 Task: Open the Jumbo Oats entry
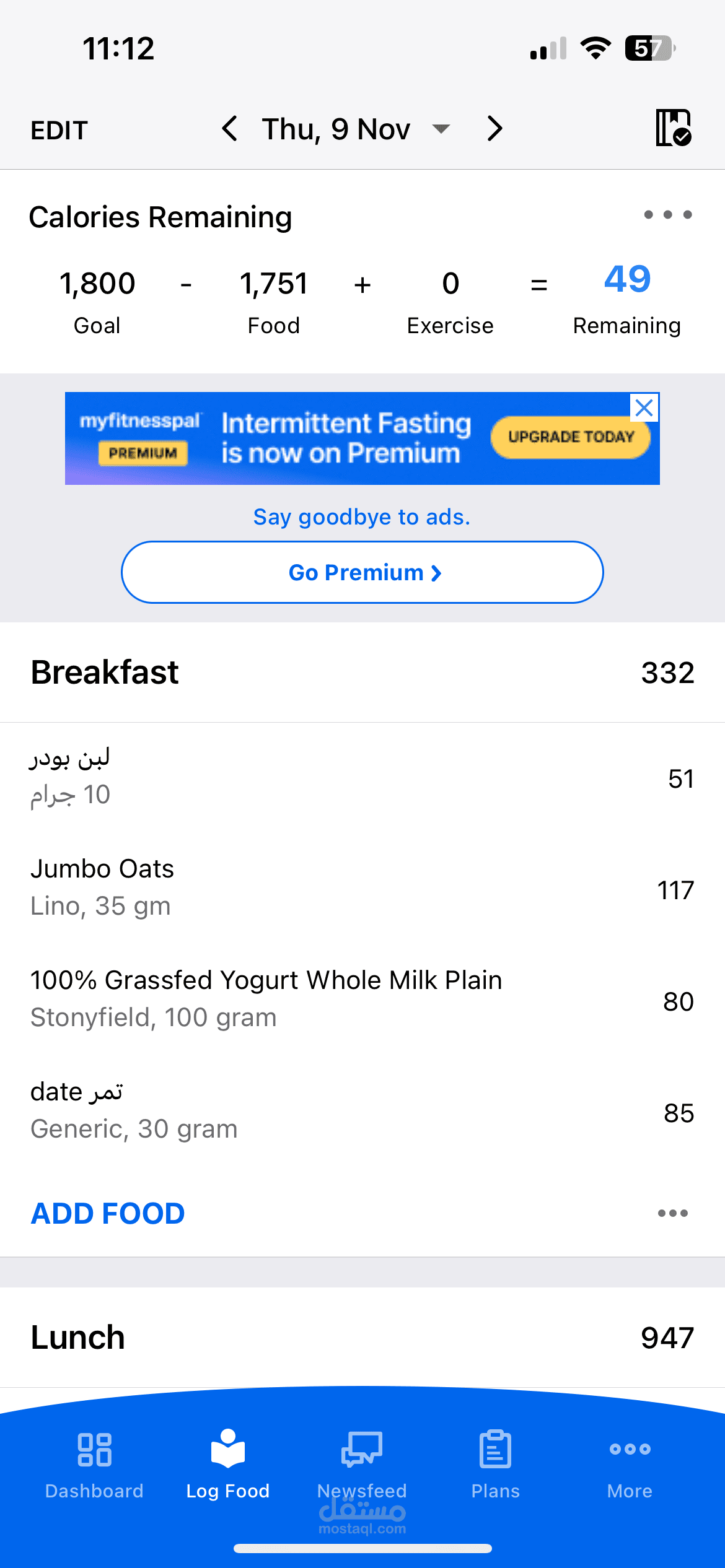(x=362, y=889)
